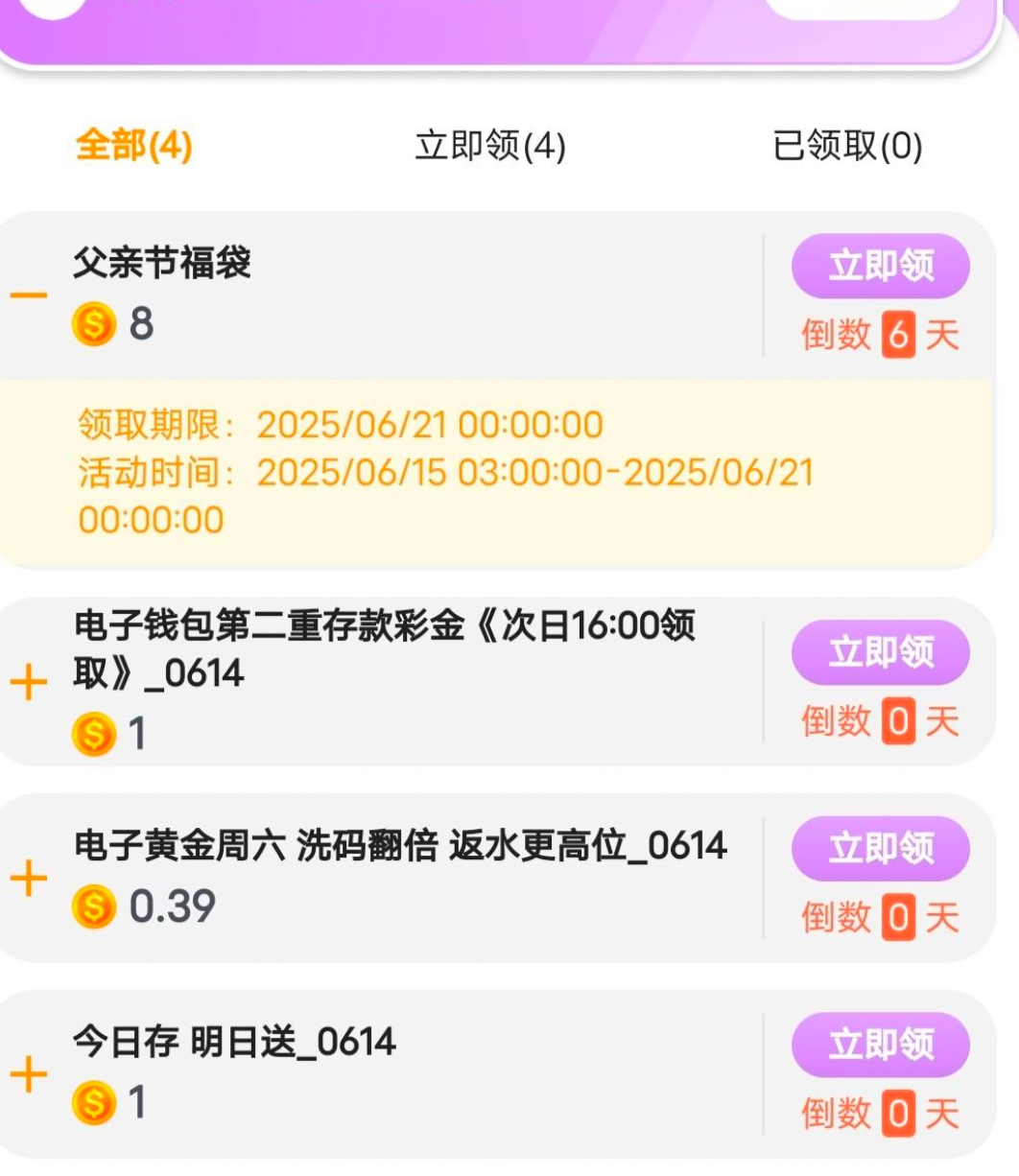Switch to the 全部(4) tab
The height and width of the screenshot is (1176, 1019).
[133, 147]
